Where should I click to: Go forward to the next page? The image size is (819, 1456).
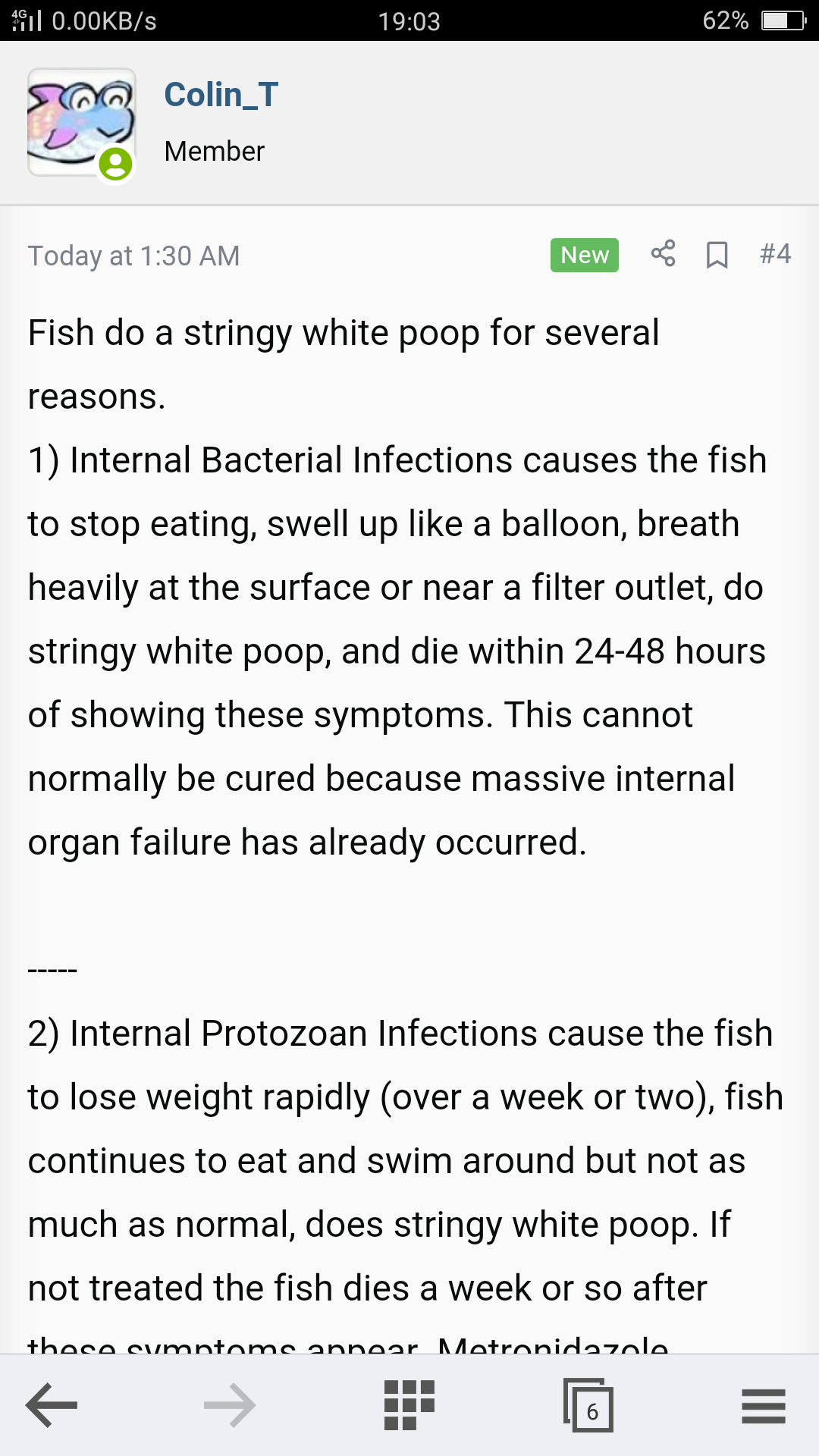tap(230, 1405)
